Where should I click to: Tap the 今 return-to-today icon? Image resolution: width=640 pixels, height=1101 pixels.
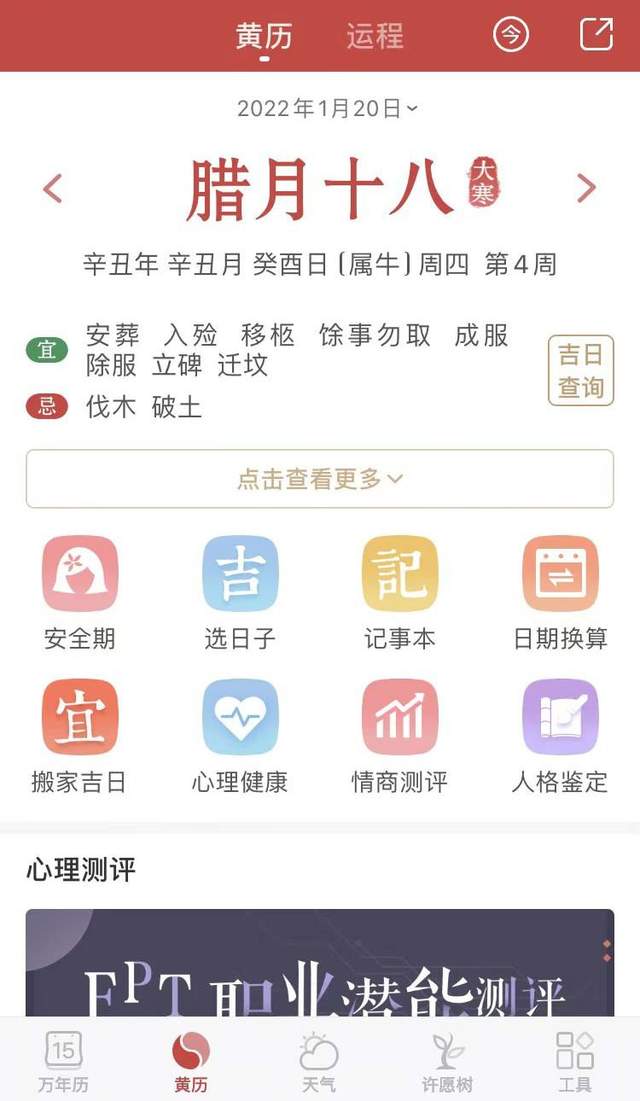click(x=511, y=35)
